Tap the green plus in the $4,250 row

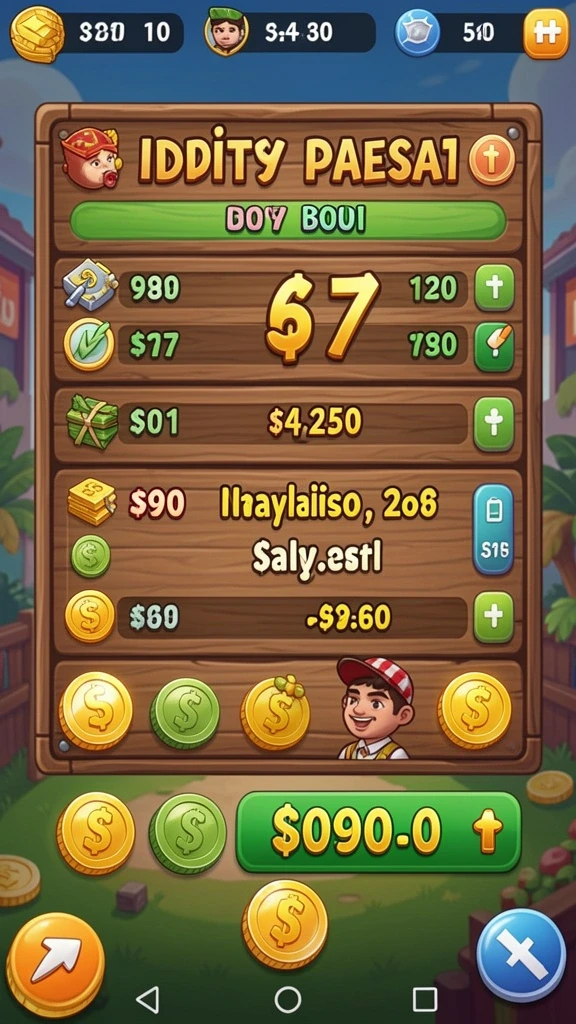tap(494, 423)
